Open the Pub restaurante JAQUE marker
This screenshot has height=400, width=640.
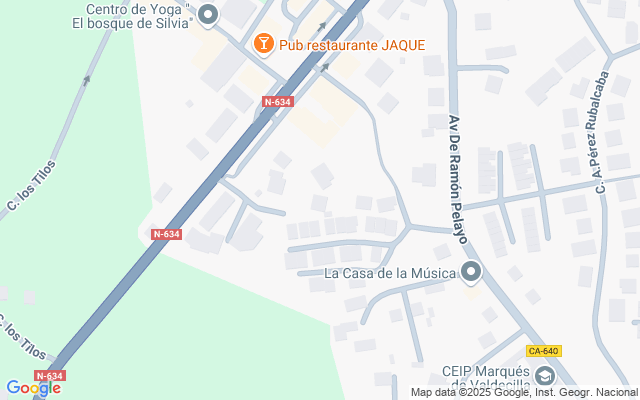pyautogui.click(x=264, y=44)
